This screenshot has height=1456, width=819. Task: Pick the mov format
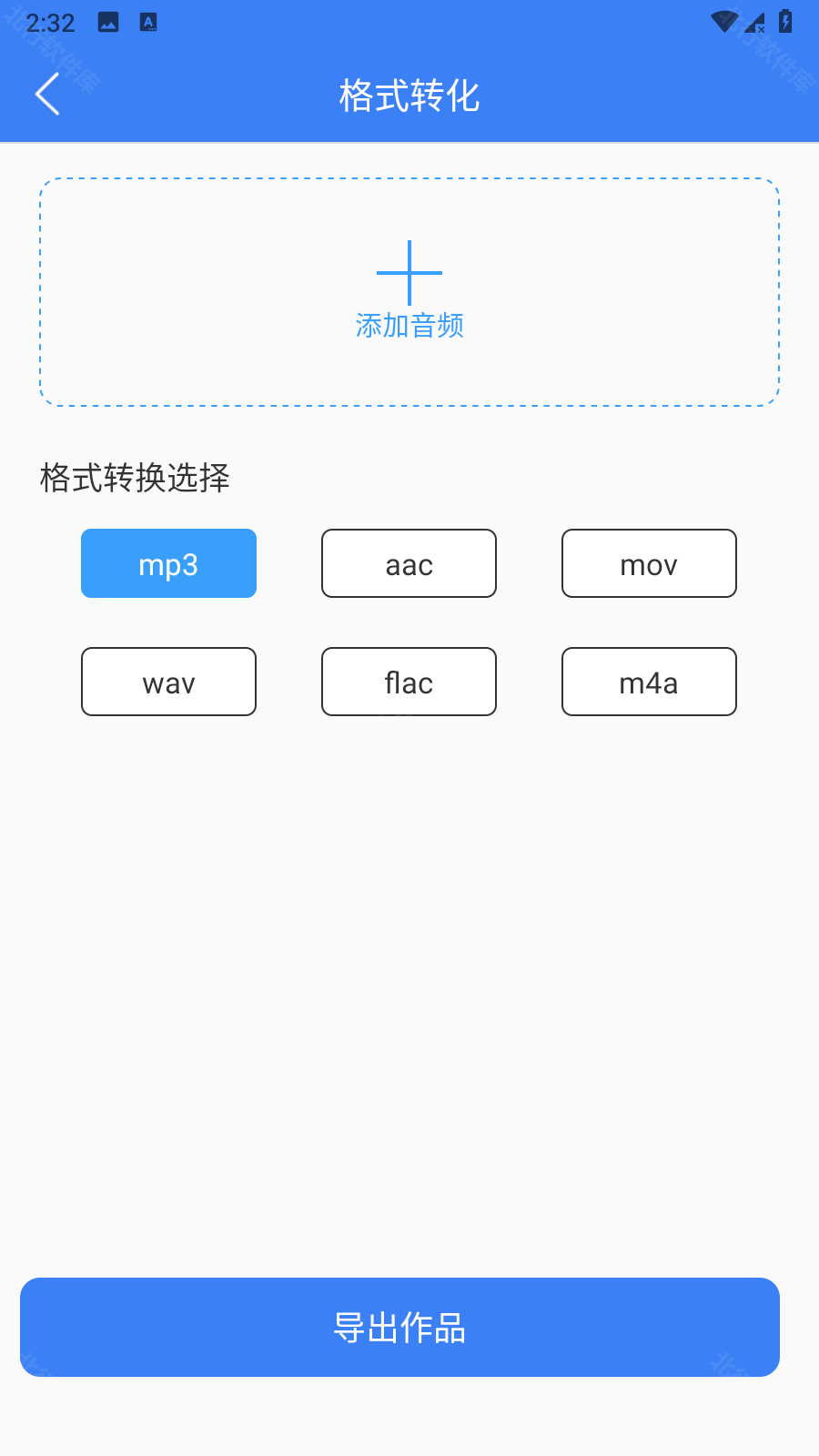[649, 563]
